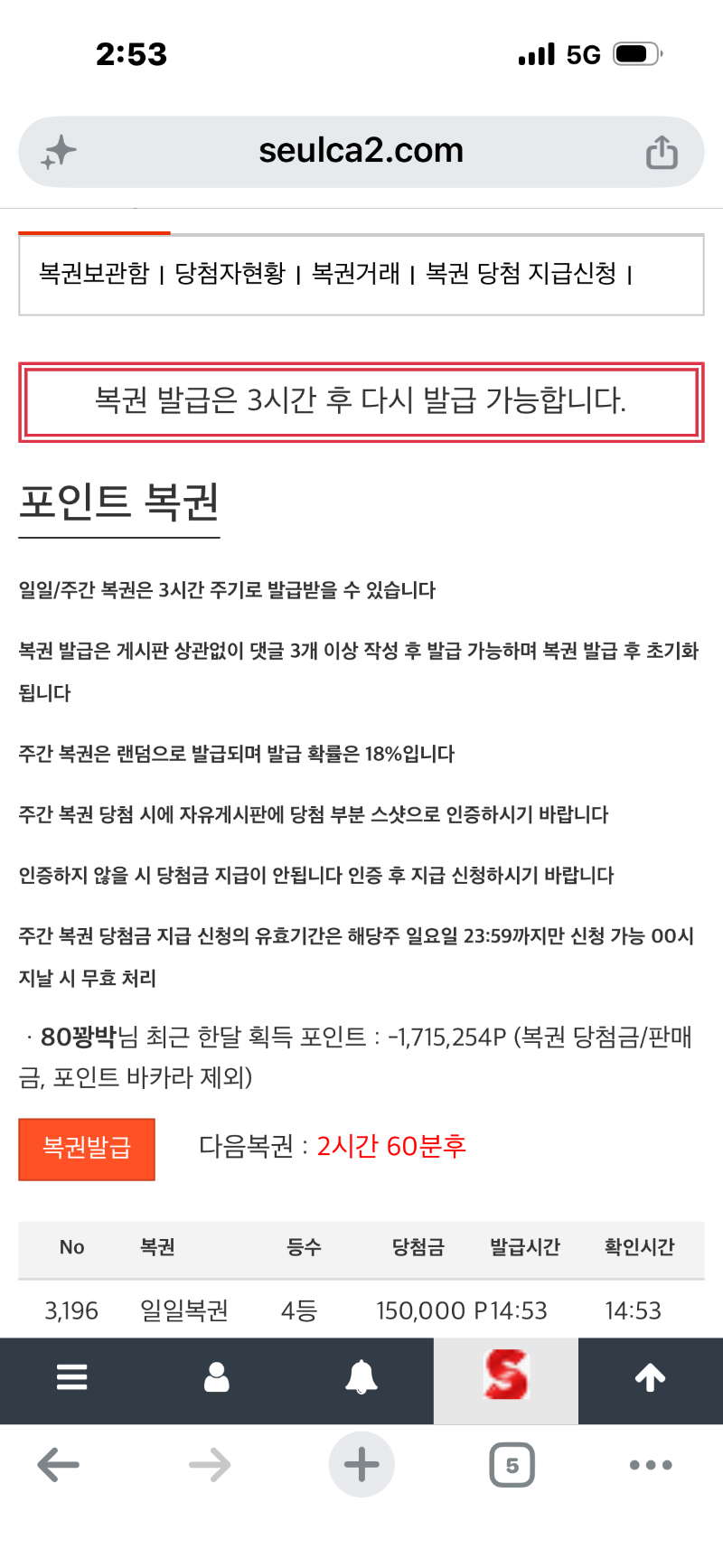Tap the orange 복권발급 button
This screenshot has height=1568, width=723.
click(x=87, y=1149)
